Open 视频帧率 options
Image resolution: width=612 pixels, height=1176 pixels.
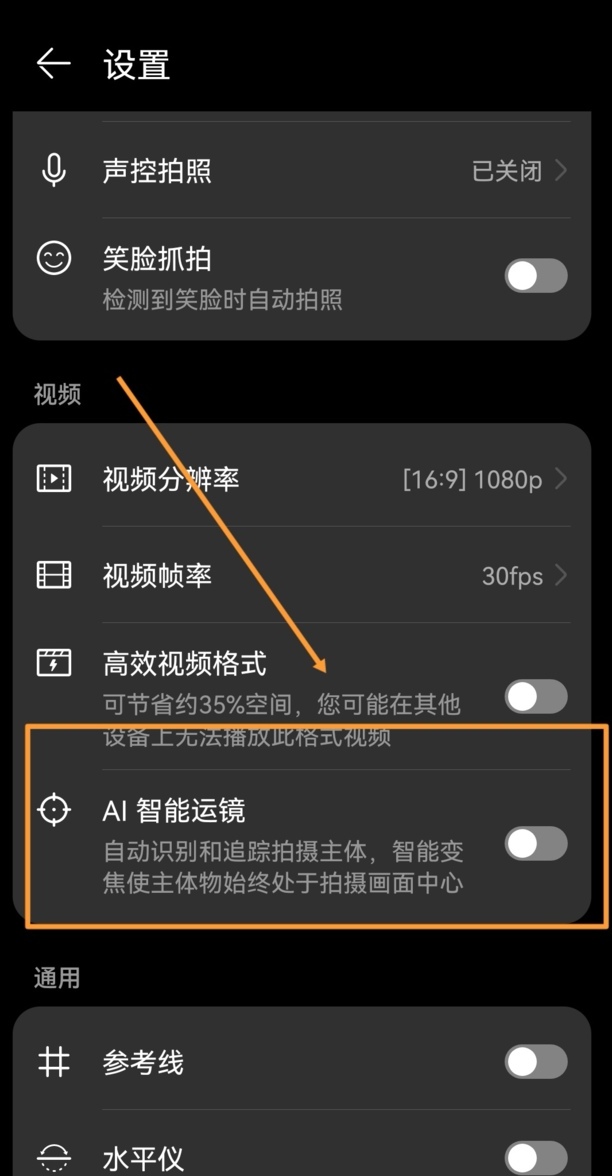302,575
